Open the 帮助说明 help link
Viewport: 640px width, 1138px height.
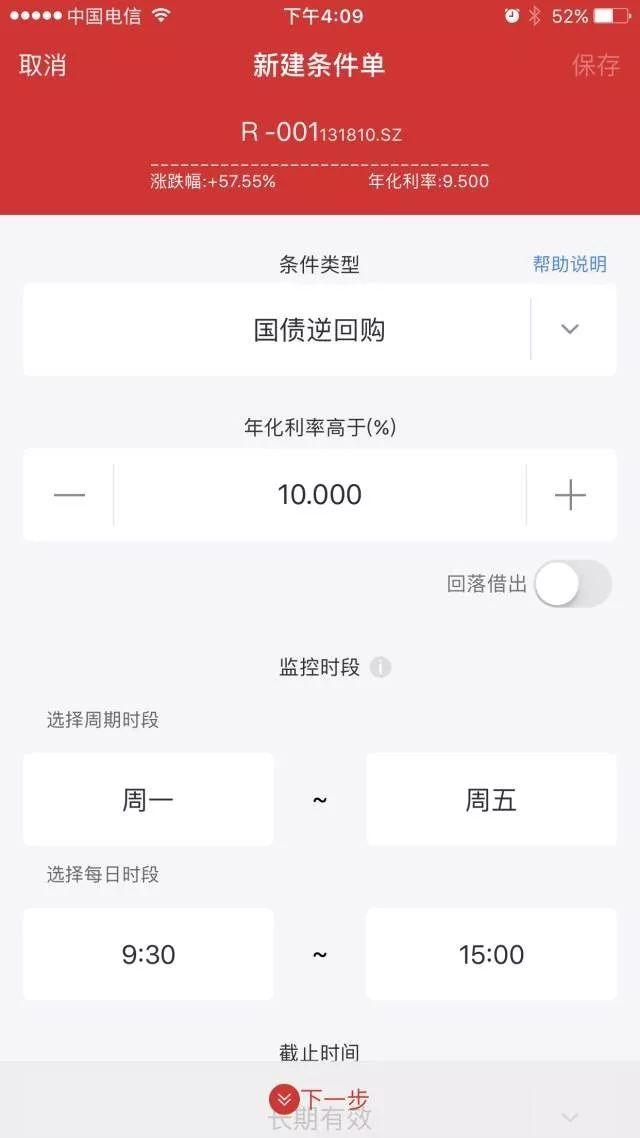pos(569,264)
